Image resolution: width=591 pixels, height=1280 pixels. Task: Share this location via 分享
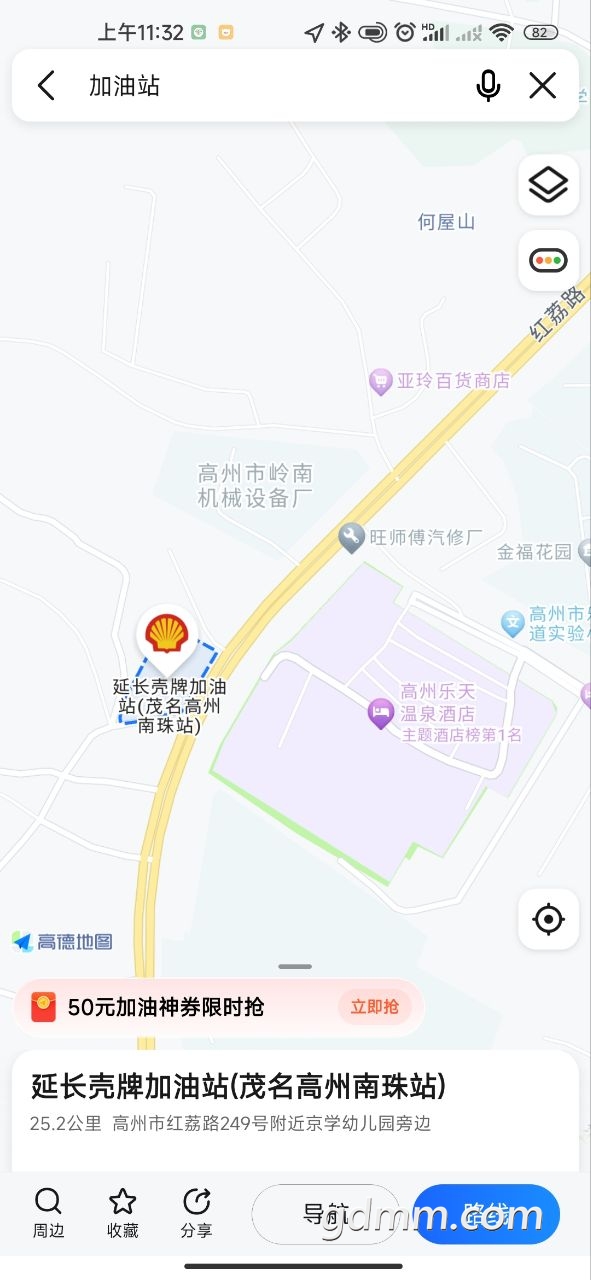click(197, 1213)
